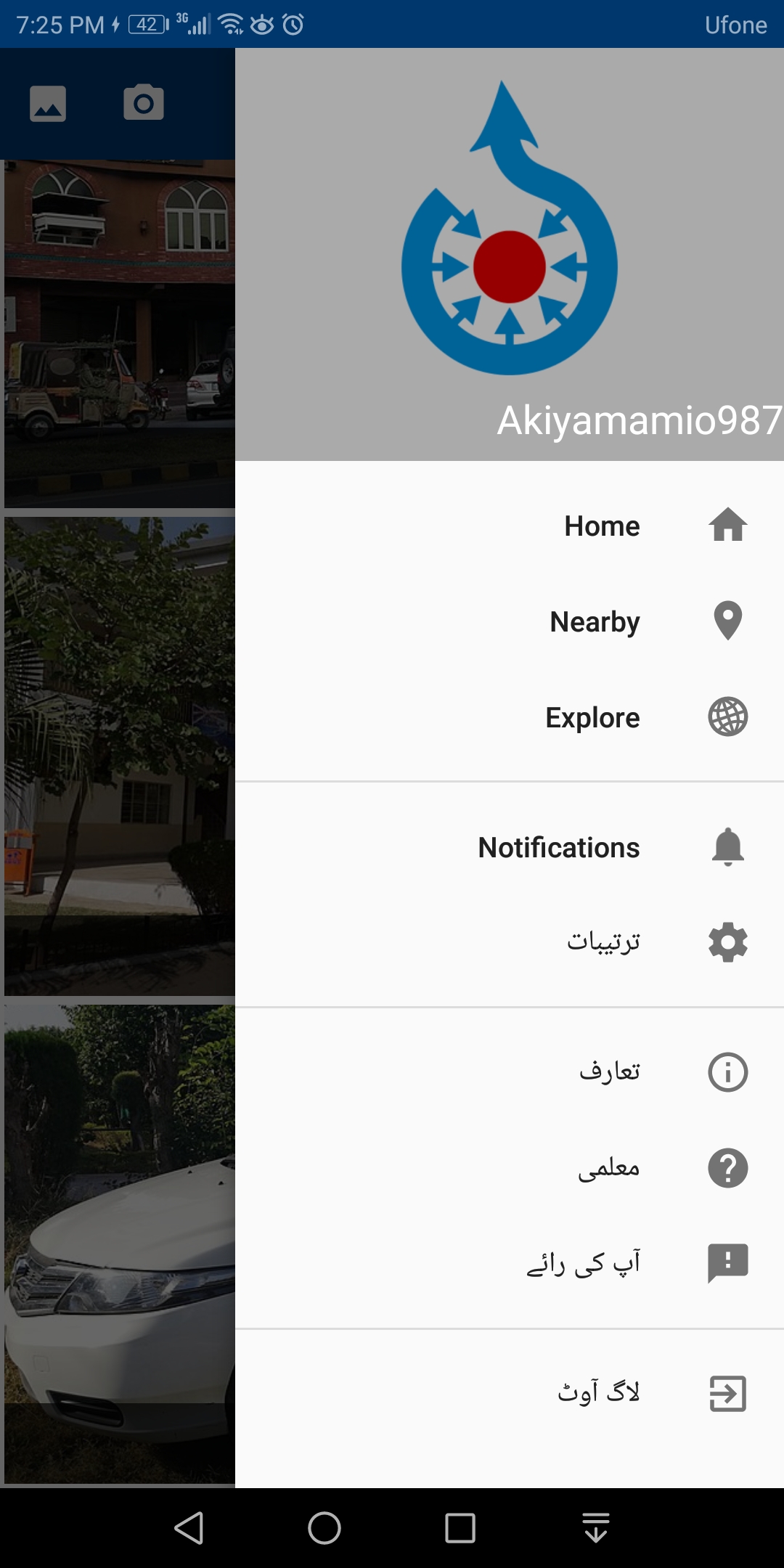Log out using لاگ آوٹ
Viewport: 784px width, 1568px height.
(x=598, y=1393)
